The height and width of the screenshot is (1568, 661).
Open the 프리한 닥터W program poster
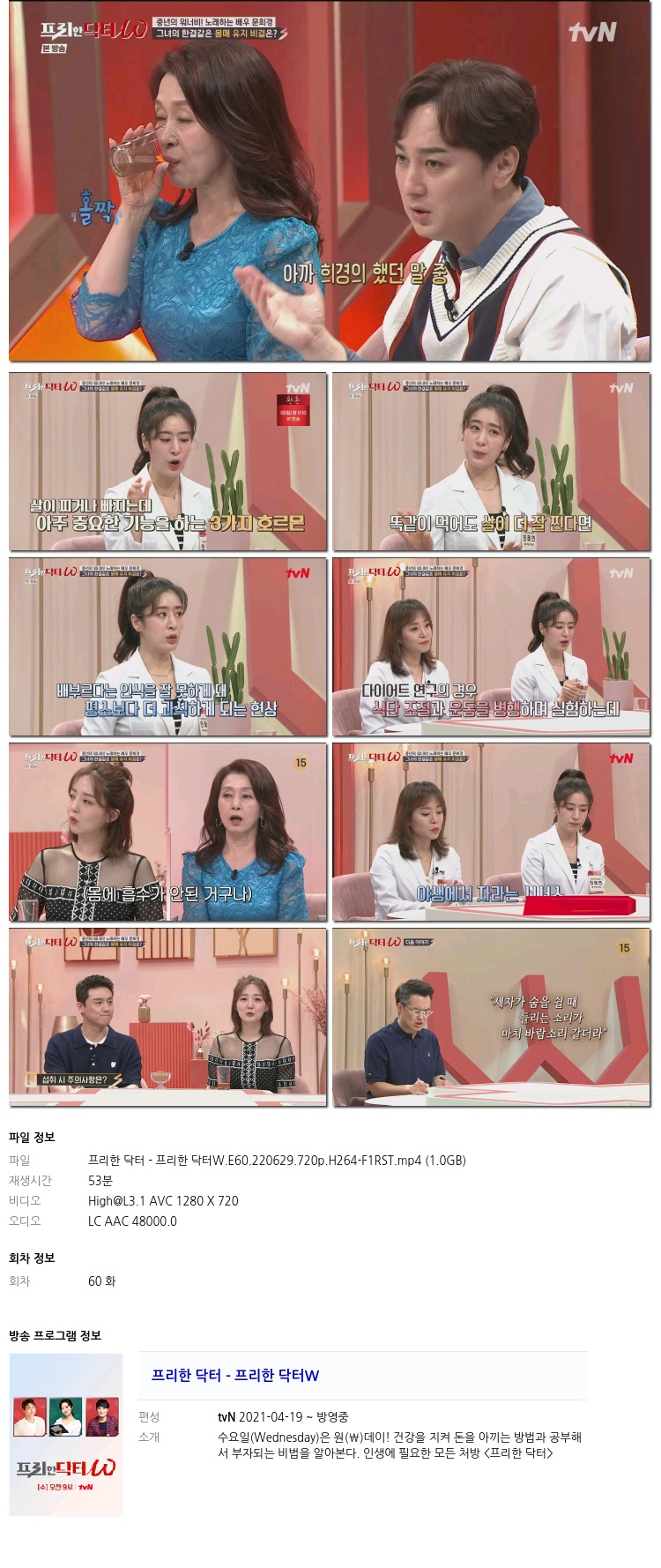[x=66, y=1435]
